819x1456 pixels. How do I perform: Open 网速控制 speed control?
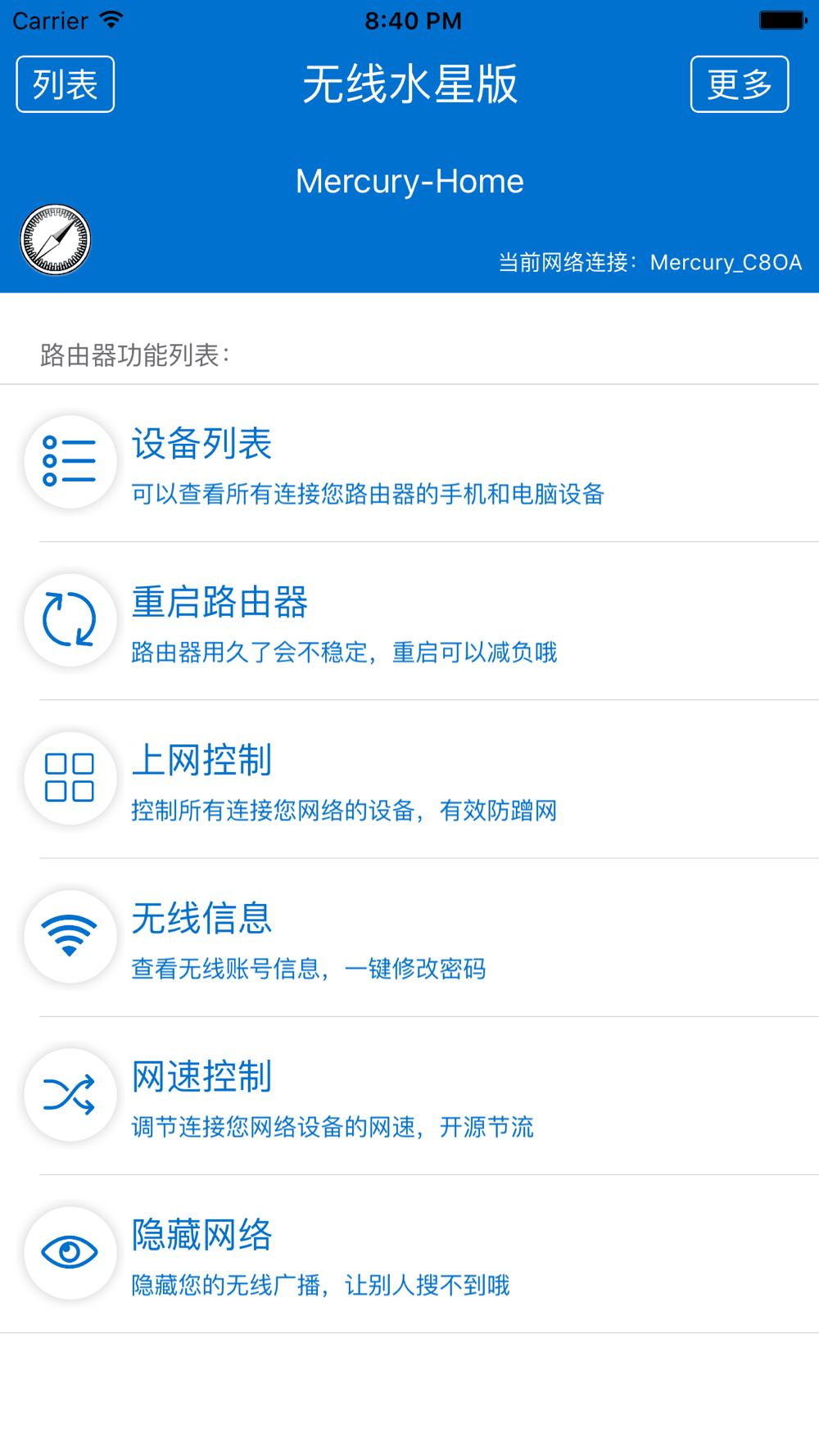(x=409, y=1096)
